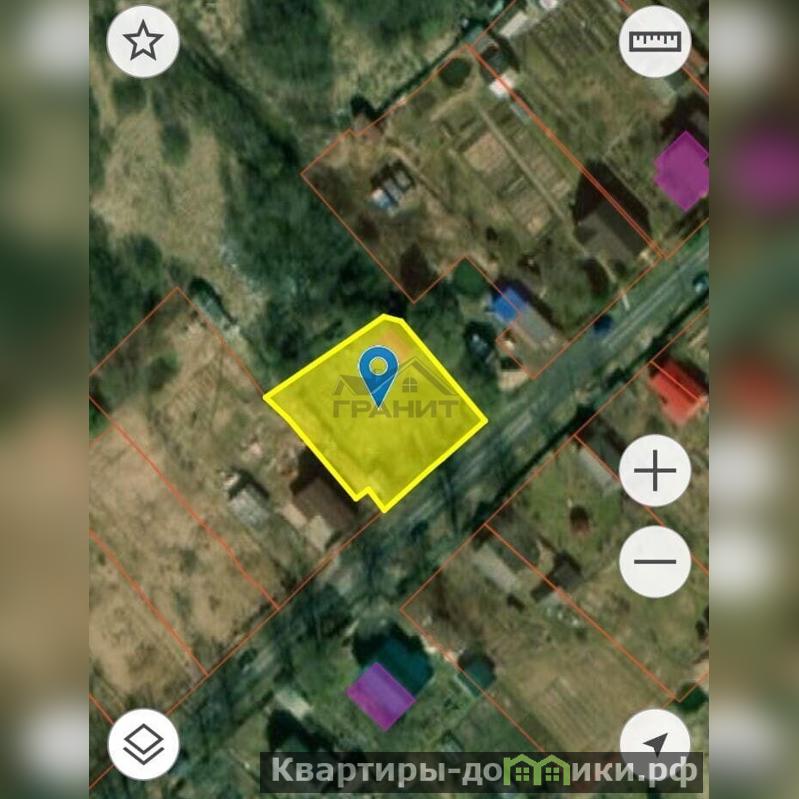Zoom in with the plus button
799x799 pixels.
(655, 470)
